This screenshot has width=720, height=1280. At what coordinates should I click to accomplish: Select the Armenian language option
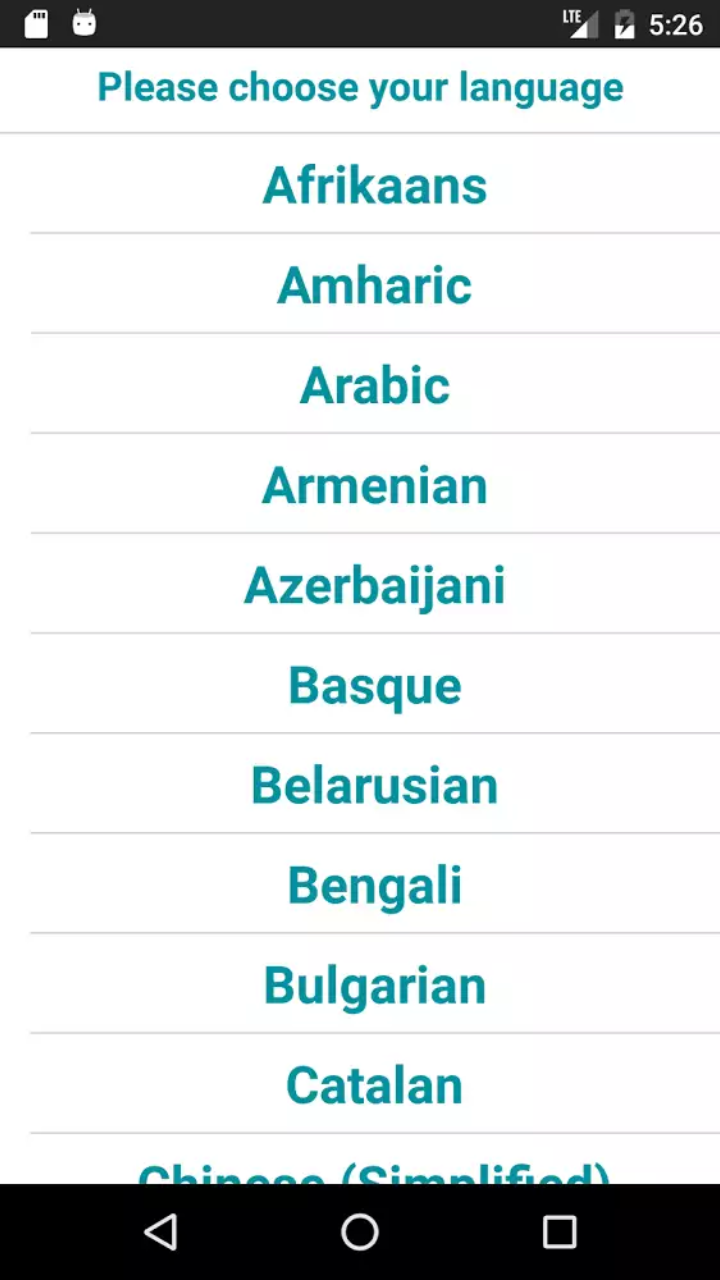click(x=374, y=485)
